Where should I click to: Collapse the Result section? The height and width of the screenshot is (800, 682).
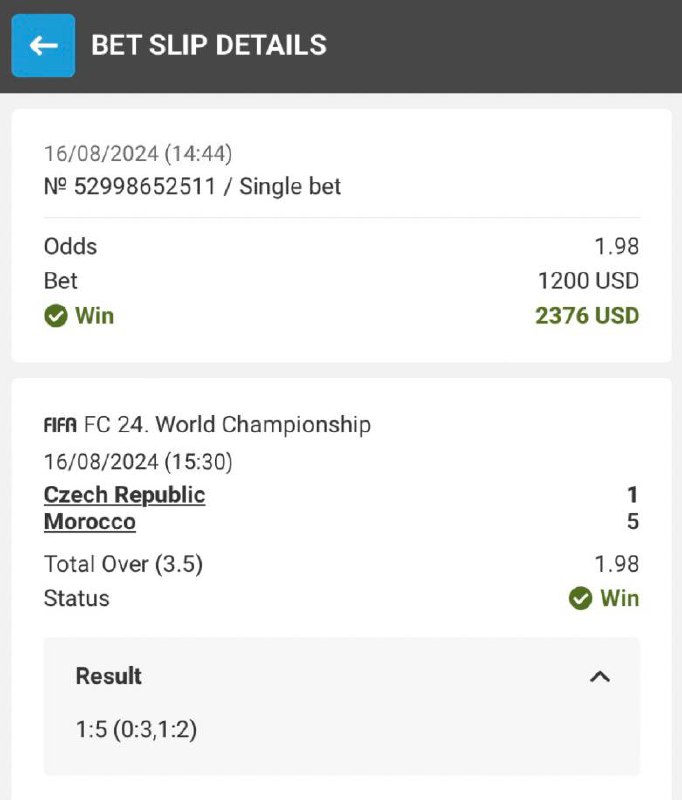point(599,677)
